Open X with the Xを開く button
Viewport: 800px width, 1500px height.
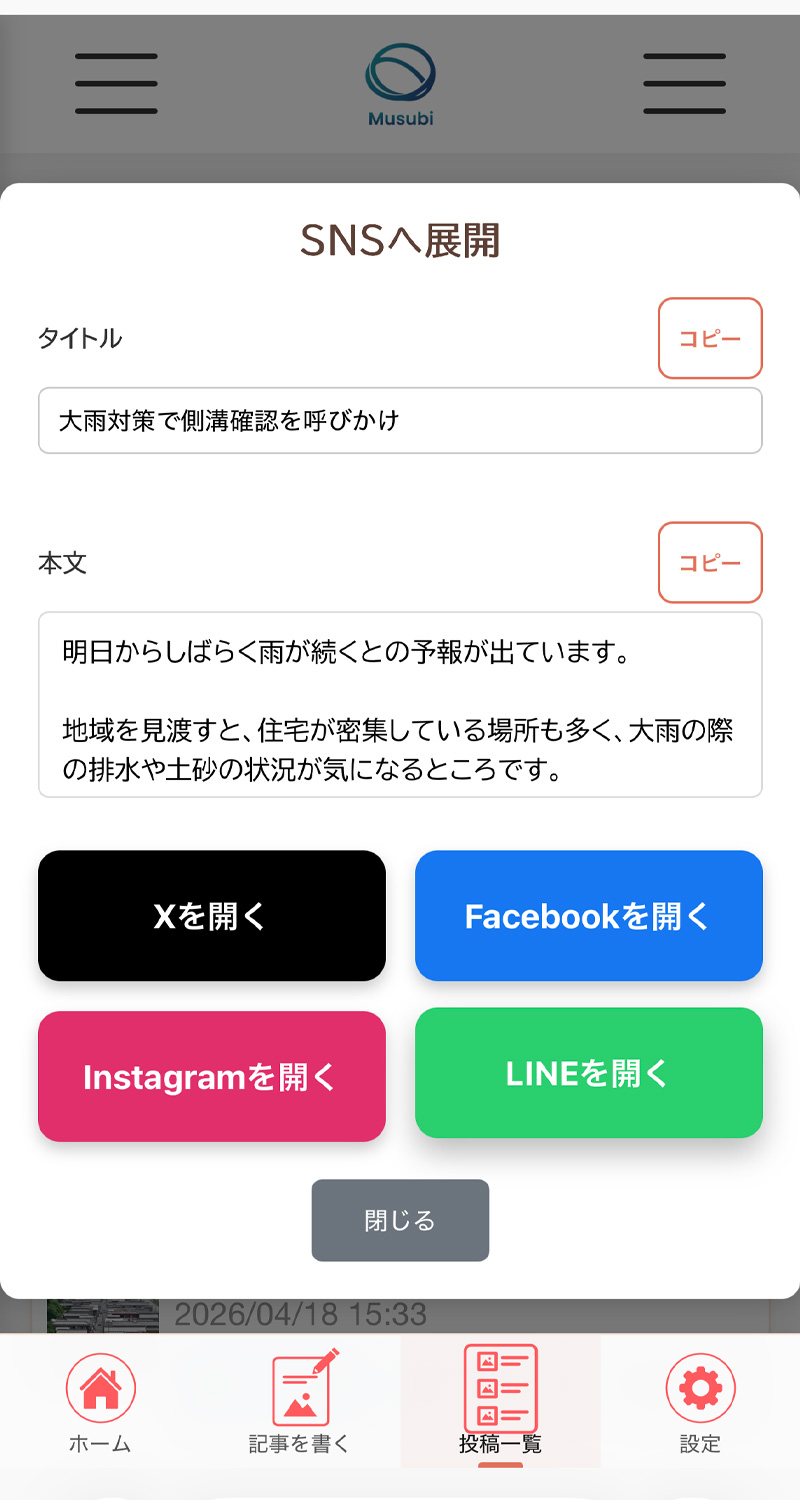point(212,916)
